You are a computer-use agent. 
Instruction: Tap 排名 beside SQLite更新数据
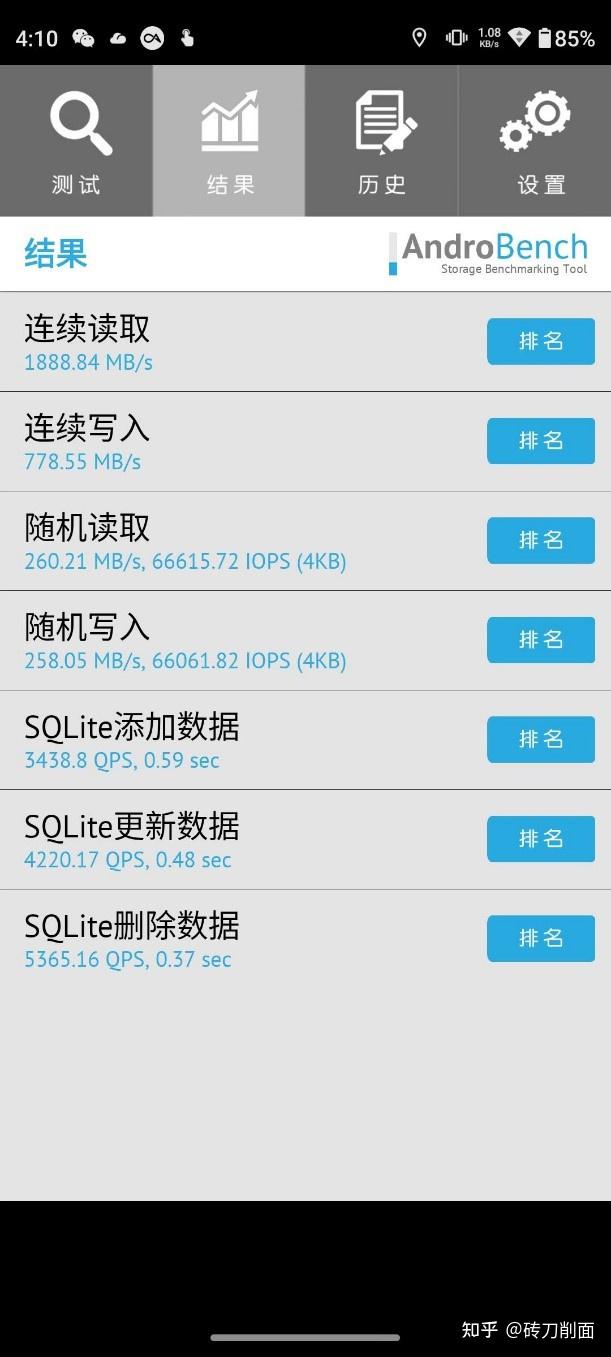pyautogui.click(x=540, y=839)
